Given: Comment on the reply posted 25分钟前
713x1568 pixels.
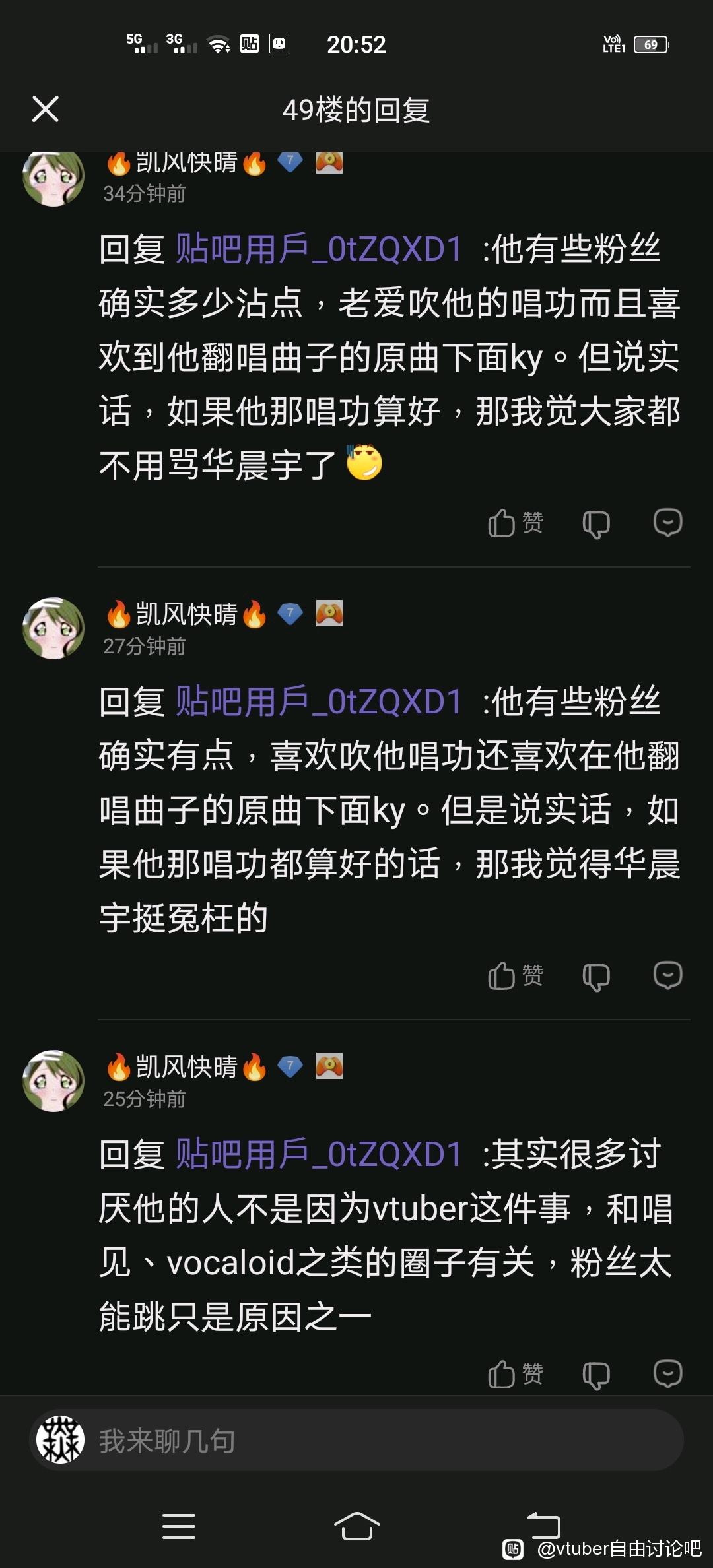Looking at the screenshot, I should [x=667, y=1374].
